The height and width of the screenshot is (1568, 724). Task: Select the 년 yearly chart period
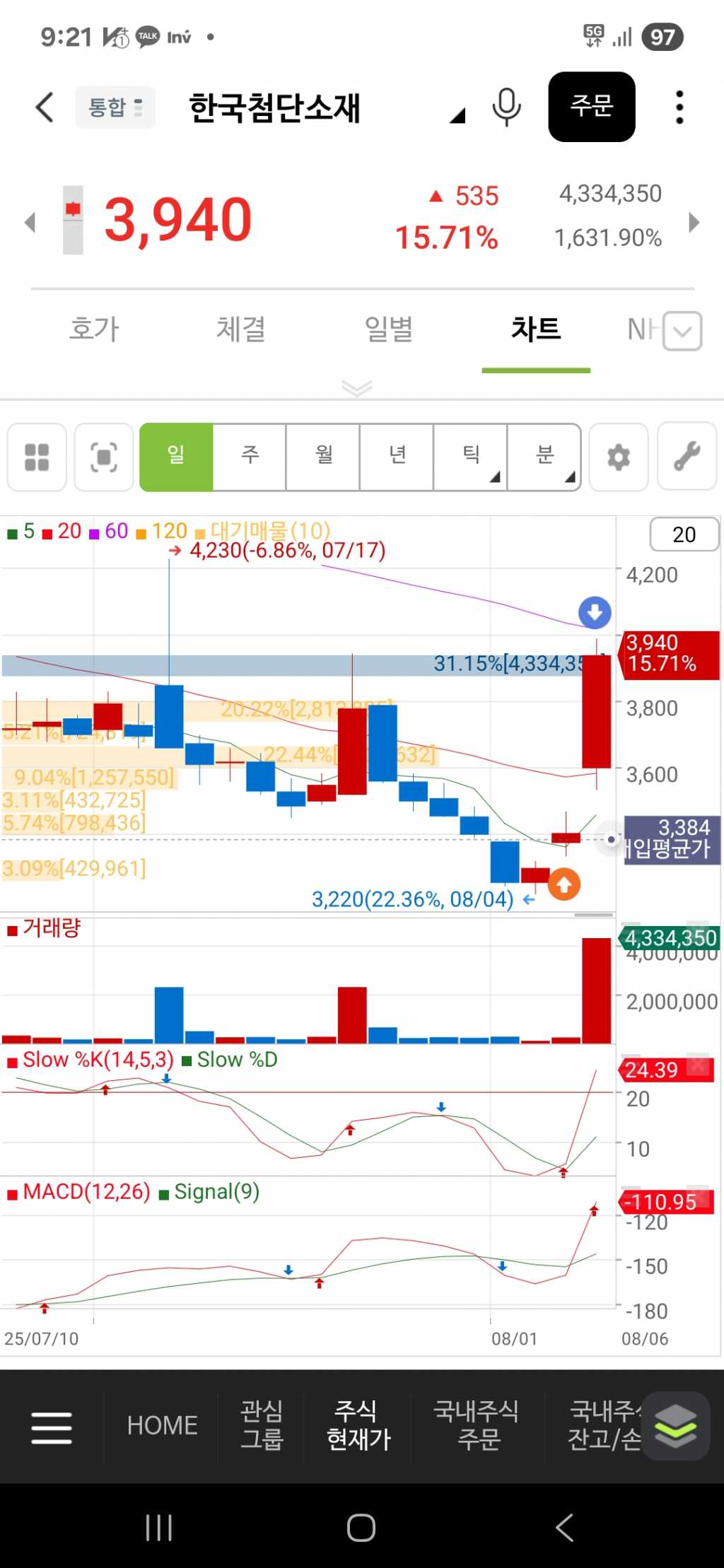pos(397,457)
